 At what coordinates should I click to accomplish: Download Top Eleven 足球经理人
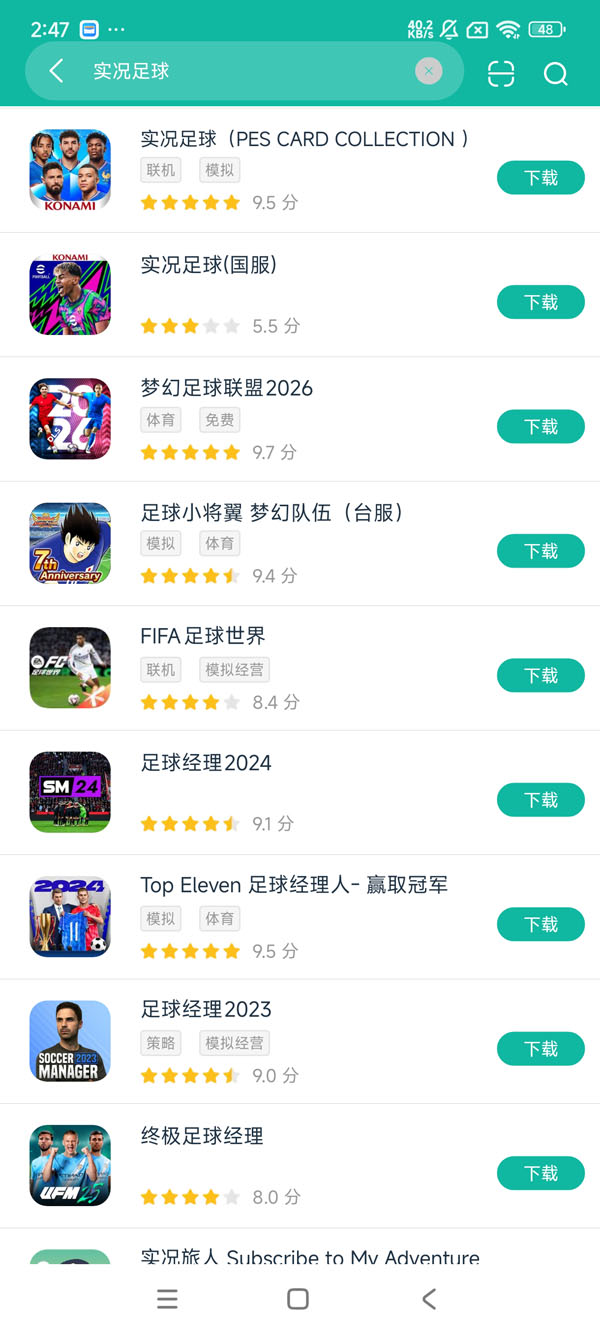click(x=540, y=925)
